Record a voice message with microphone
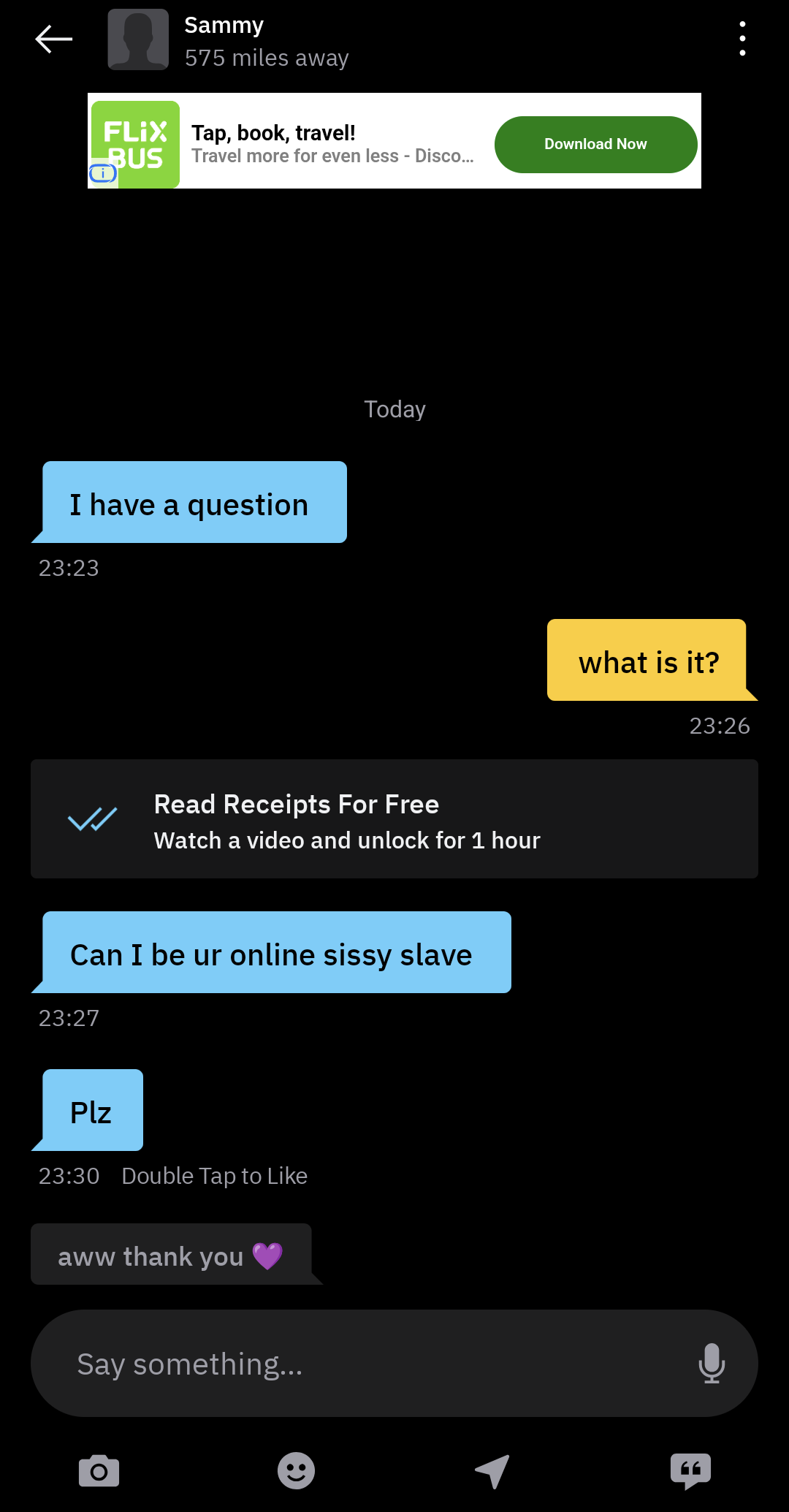Viewport: 789px width, 1512px height. 711,1364
